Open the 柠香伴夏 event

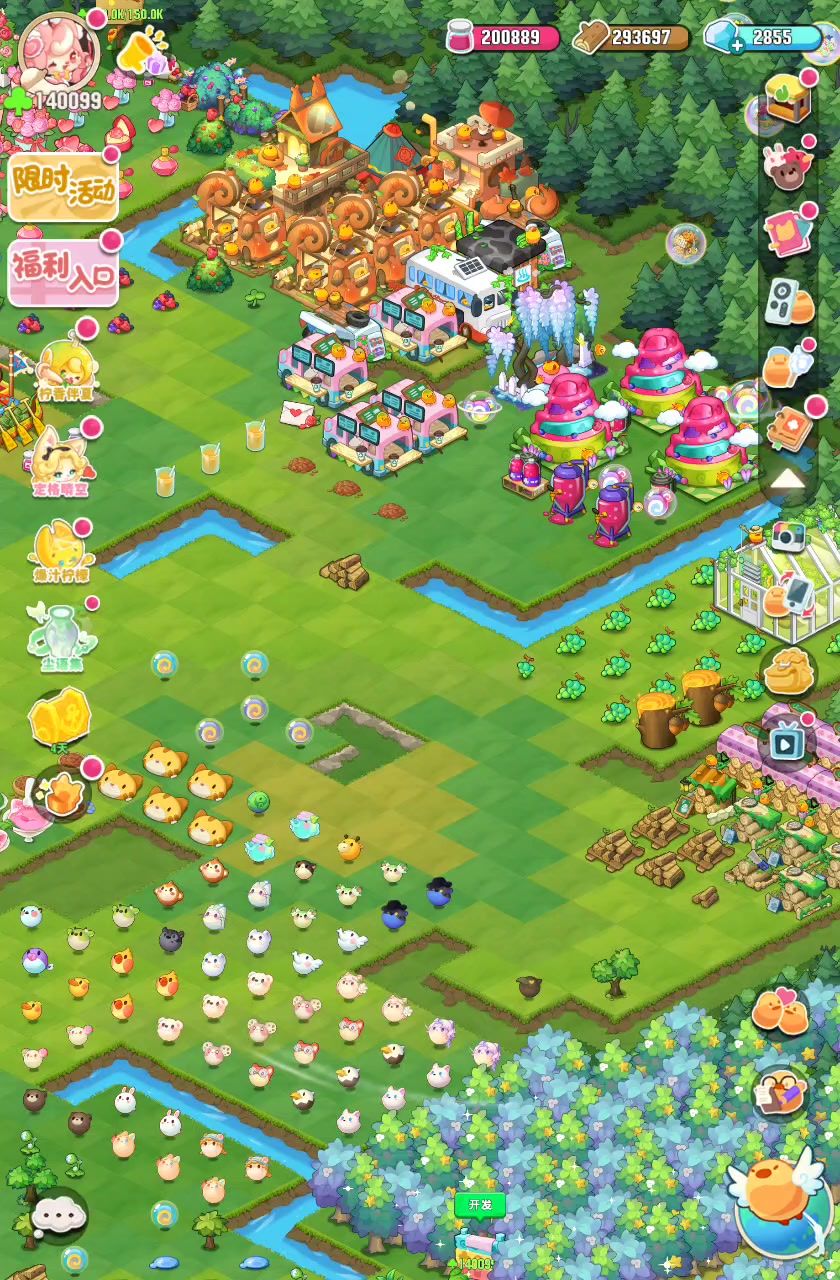[x=64, y=370]
